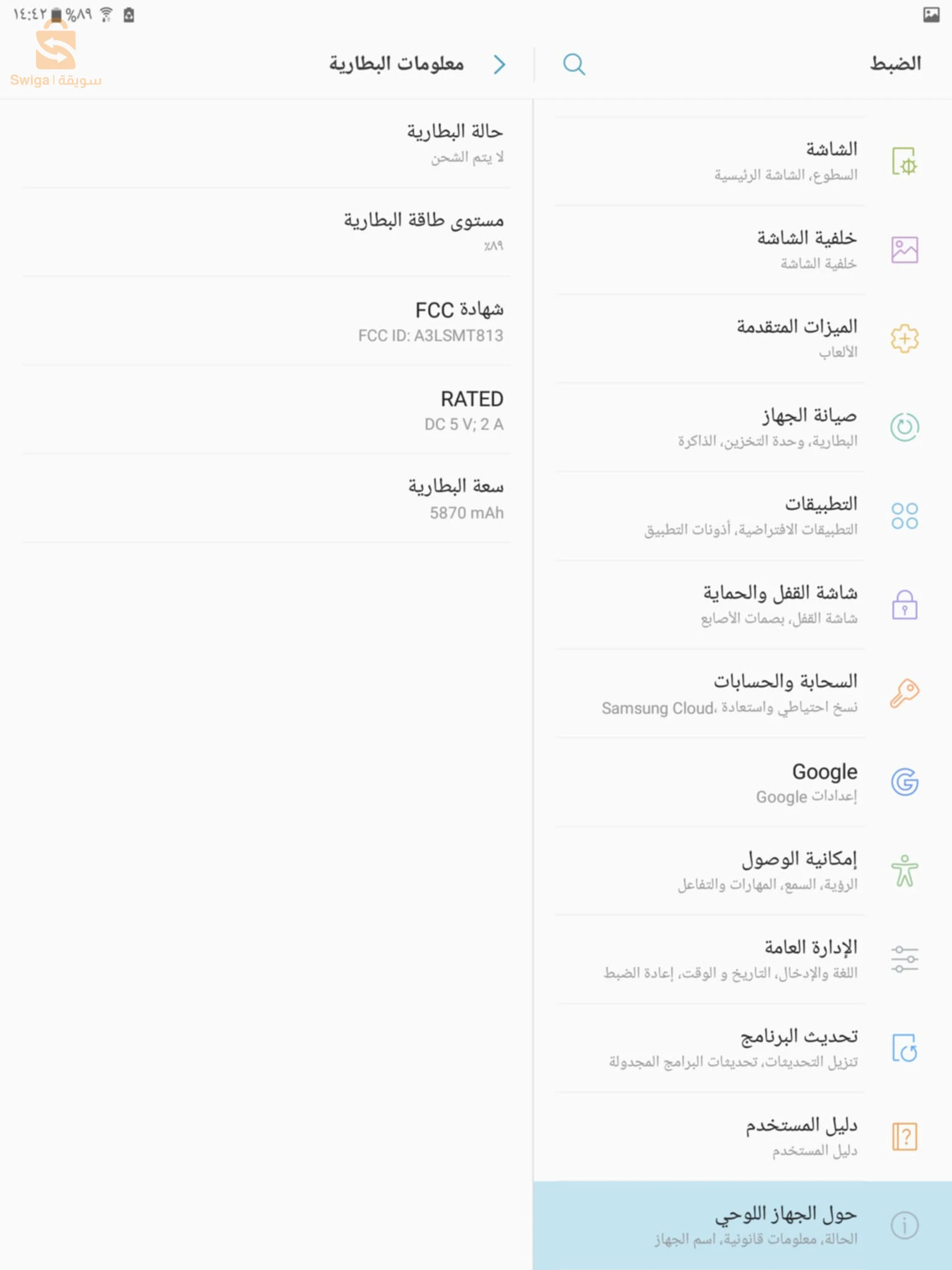The image size is (952, 1270).
Task: Open الميزات المتقدمة advanced features
Action: click(x=744, y=339)
